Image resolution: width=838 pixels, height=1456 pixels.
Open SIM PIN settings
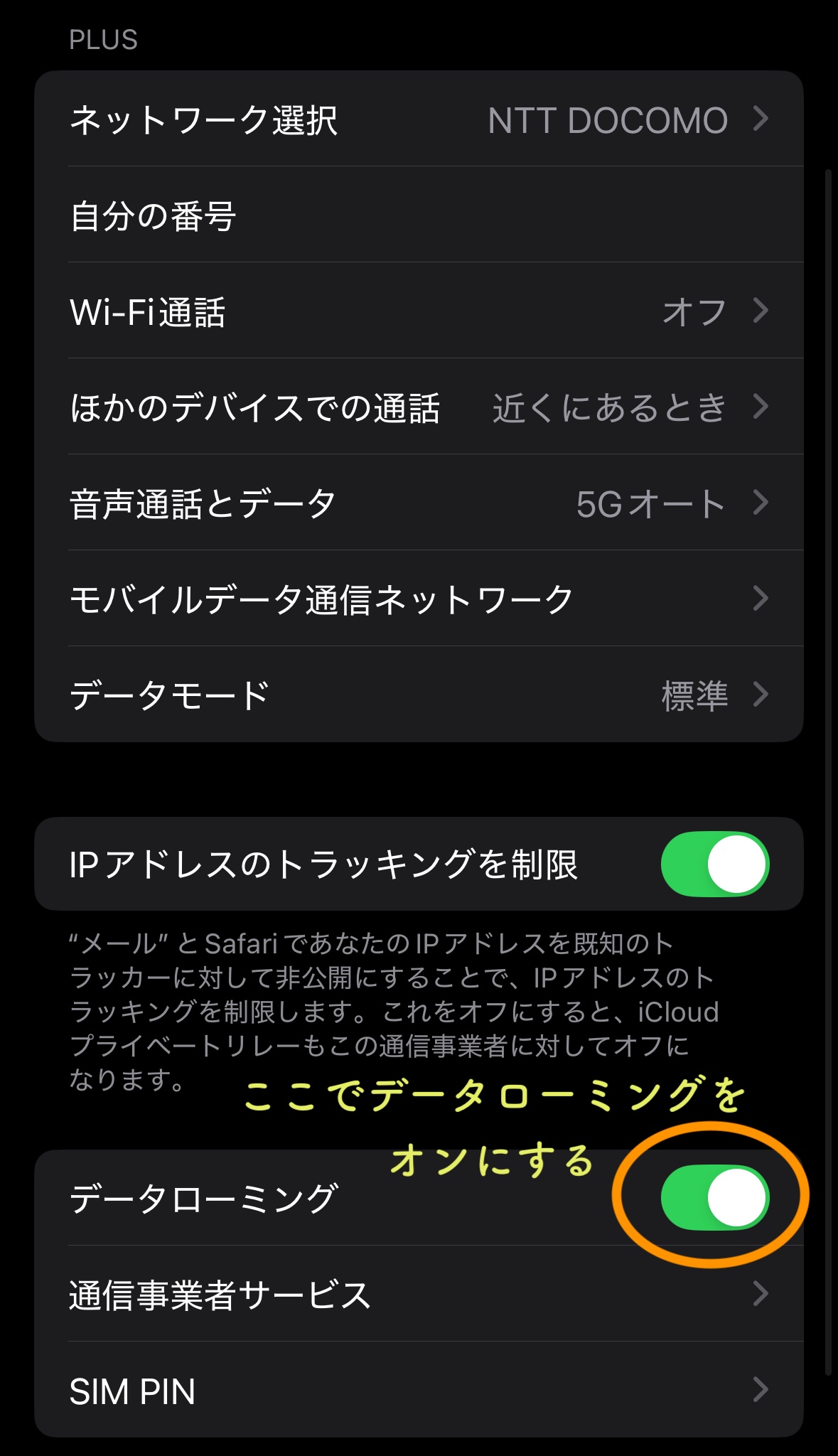(419, 1391)
